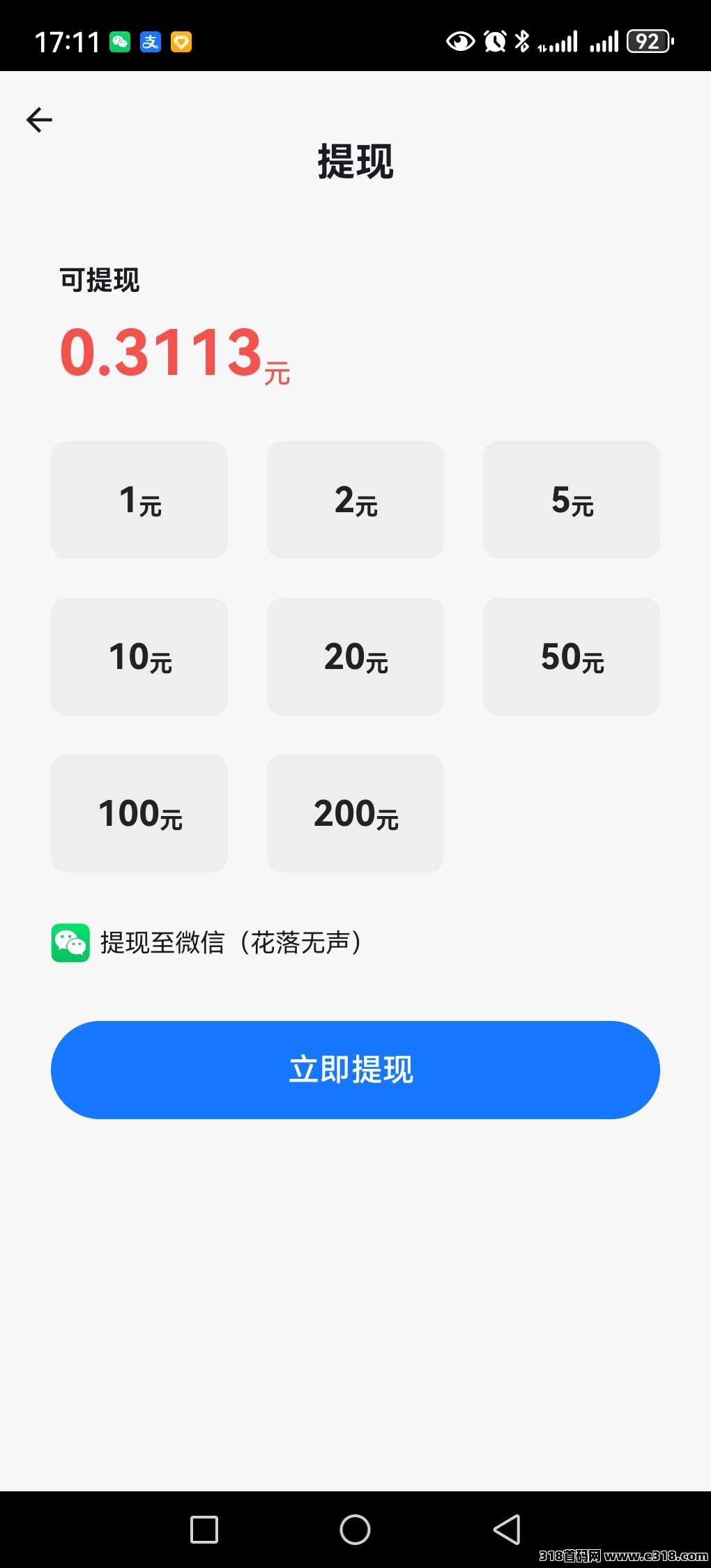Pick the 200元 amount tile
Viewport: 711px width, 1568px height.
pyautogui.click(x=355, y=813)
